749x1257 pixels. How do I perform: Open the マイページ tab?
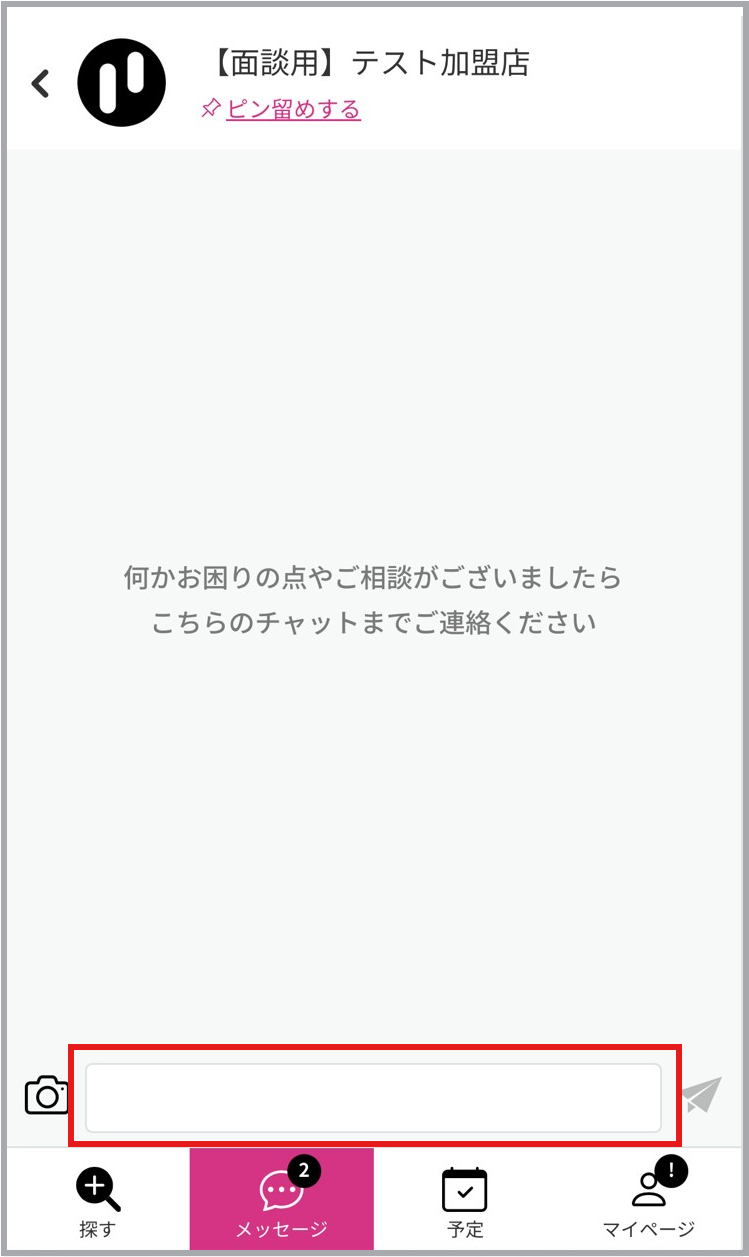pyautogui.click(x=649, y=1200)
